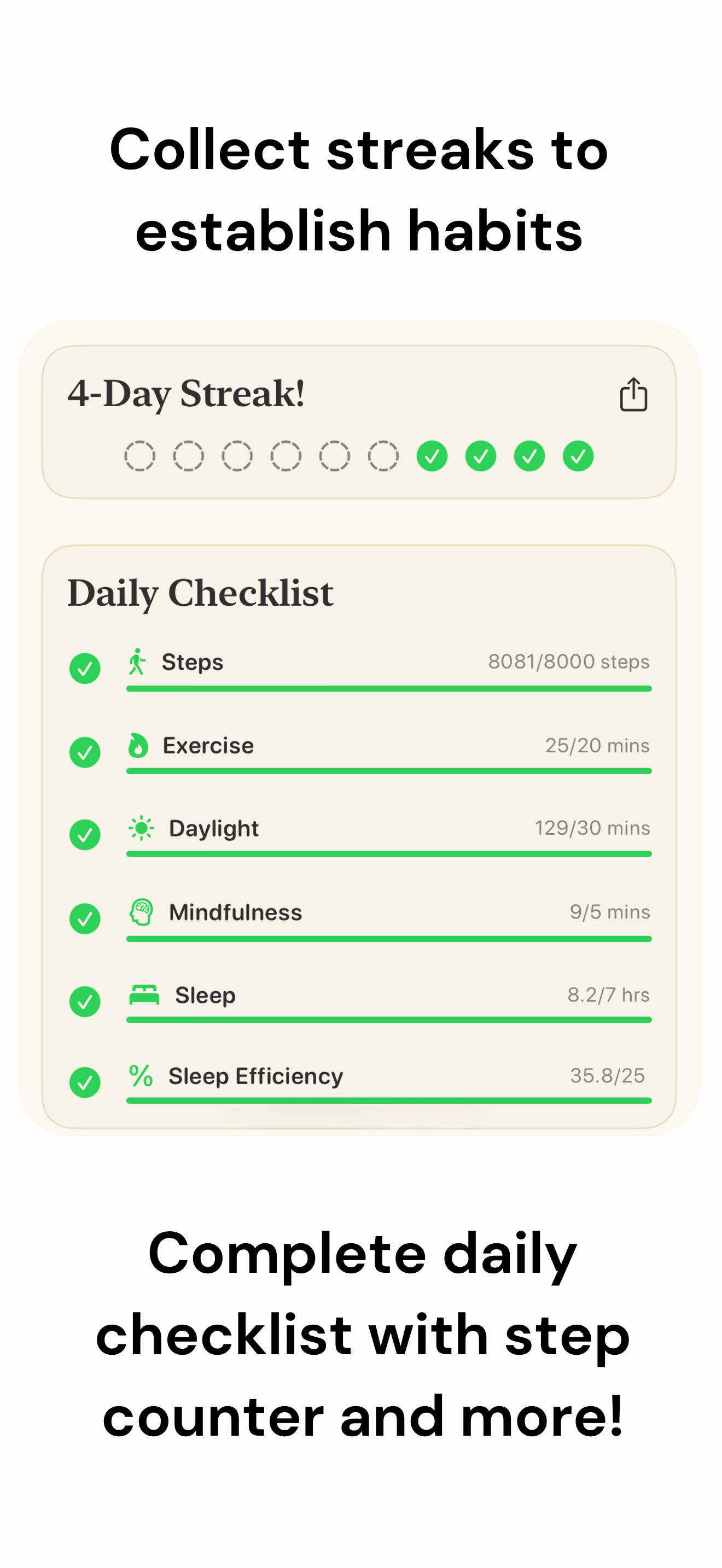Click the Daylight progress bar
The image size is (722, 1568).
pyautogui.click(x=388, y=855)
